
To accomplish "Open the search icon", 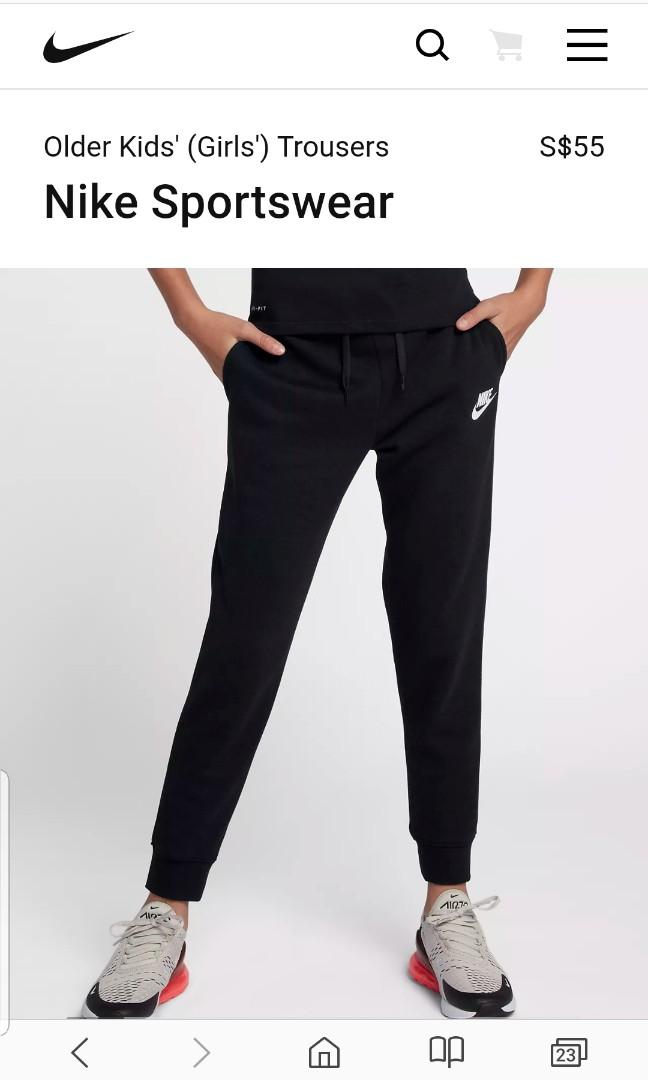I will coord(432,45).
